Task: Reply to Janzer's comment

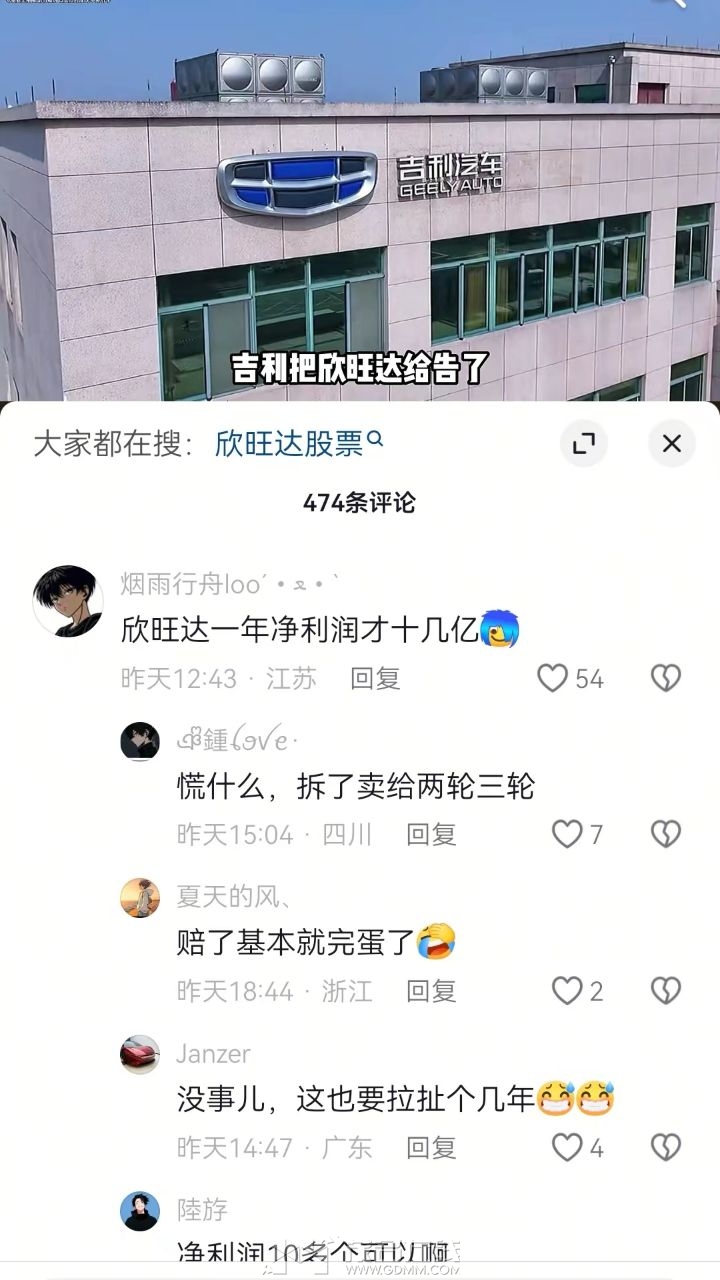Action: 431,1147
